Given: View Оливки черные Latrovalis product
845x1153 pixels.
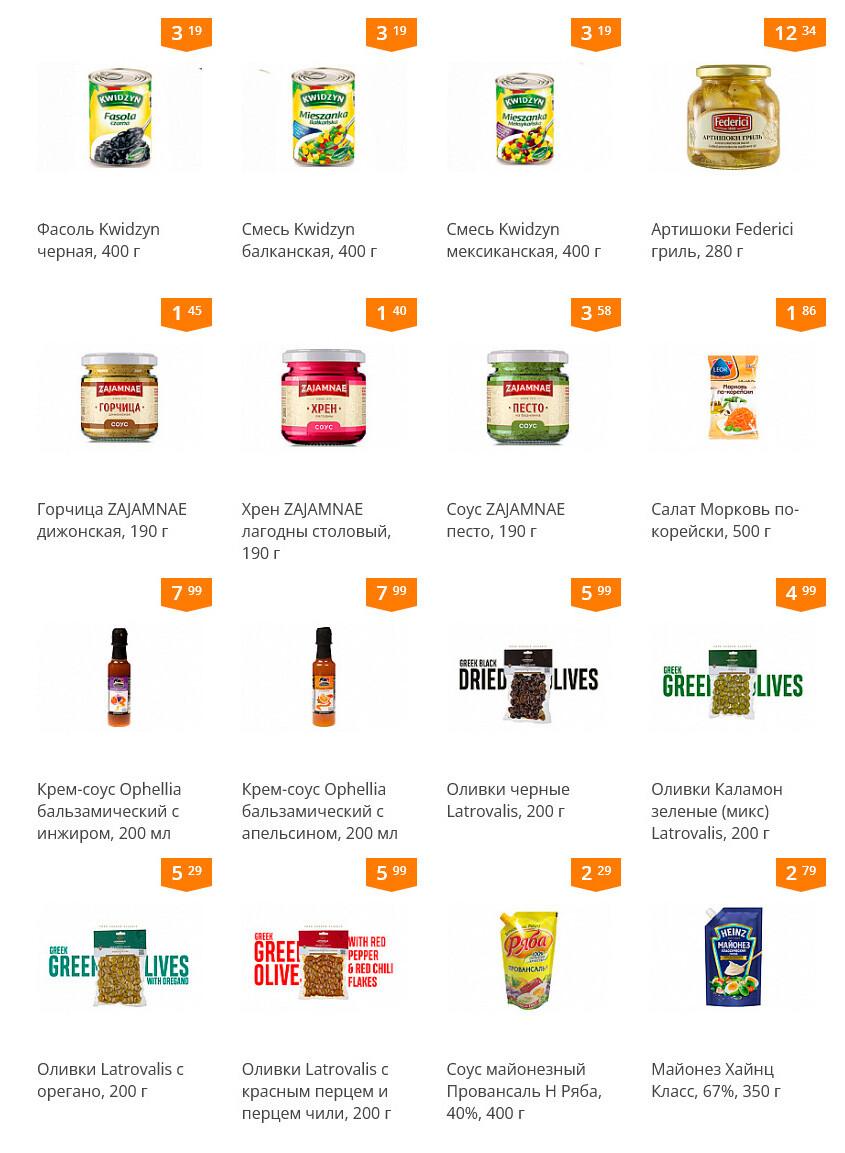Looking at the screenshot, I should click(529, 677).
